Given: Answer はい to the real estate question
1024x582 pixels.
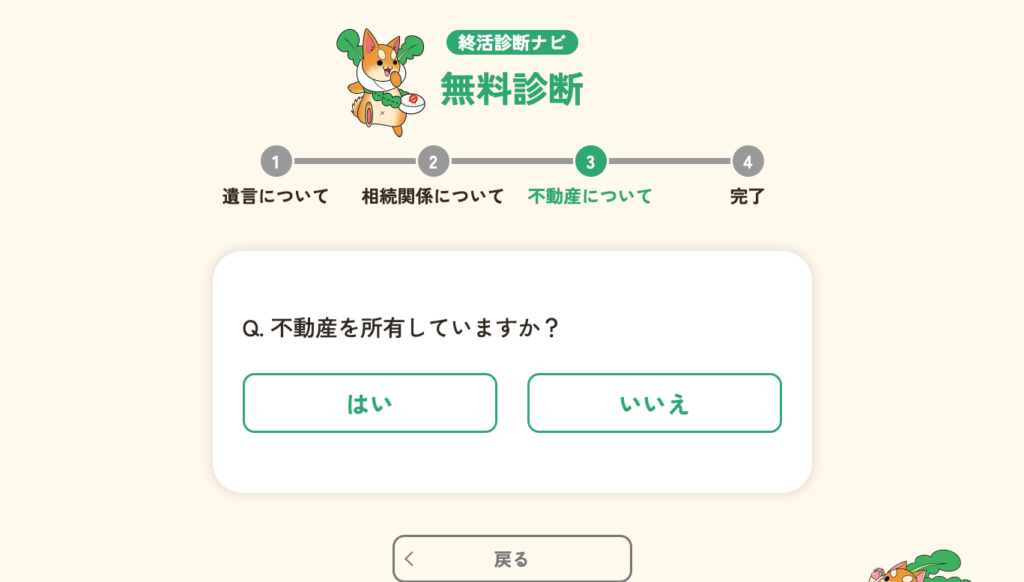Looking at the screenshot, I should [369, 403].
